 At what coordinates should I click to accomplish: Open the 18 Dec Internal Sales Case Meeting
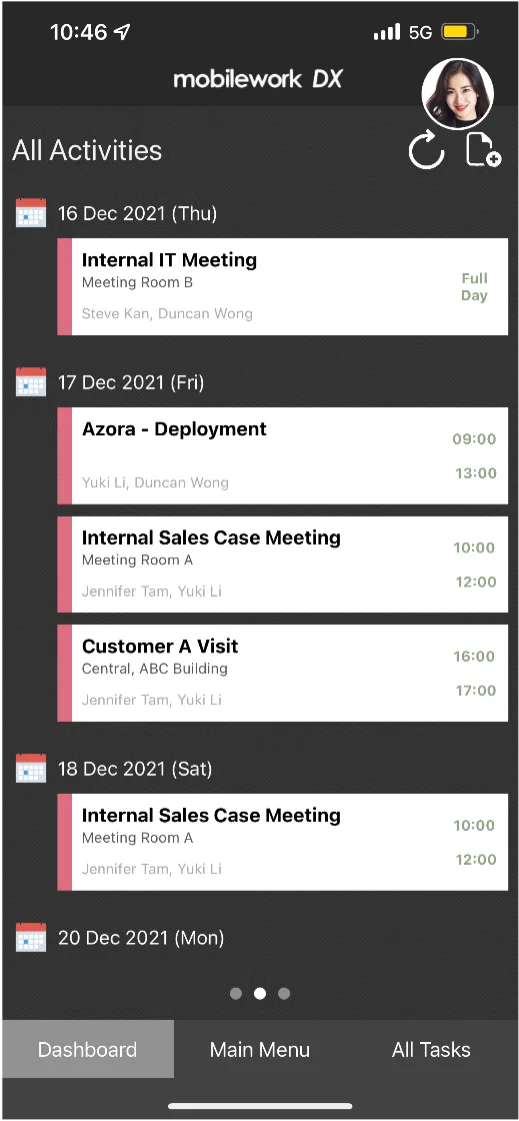tap(282, 842)
